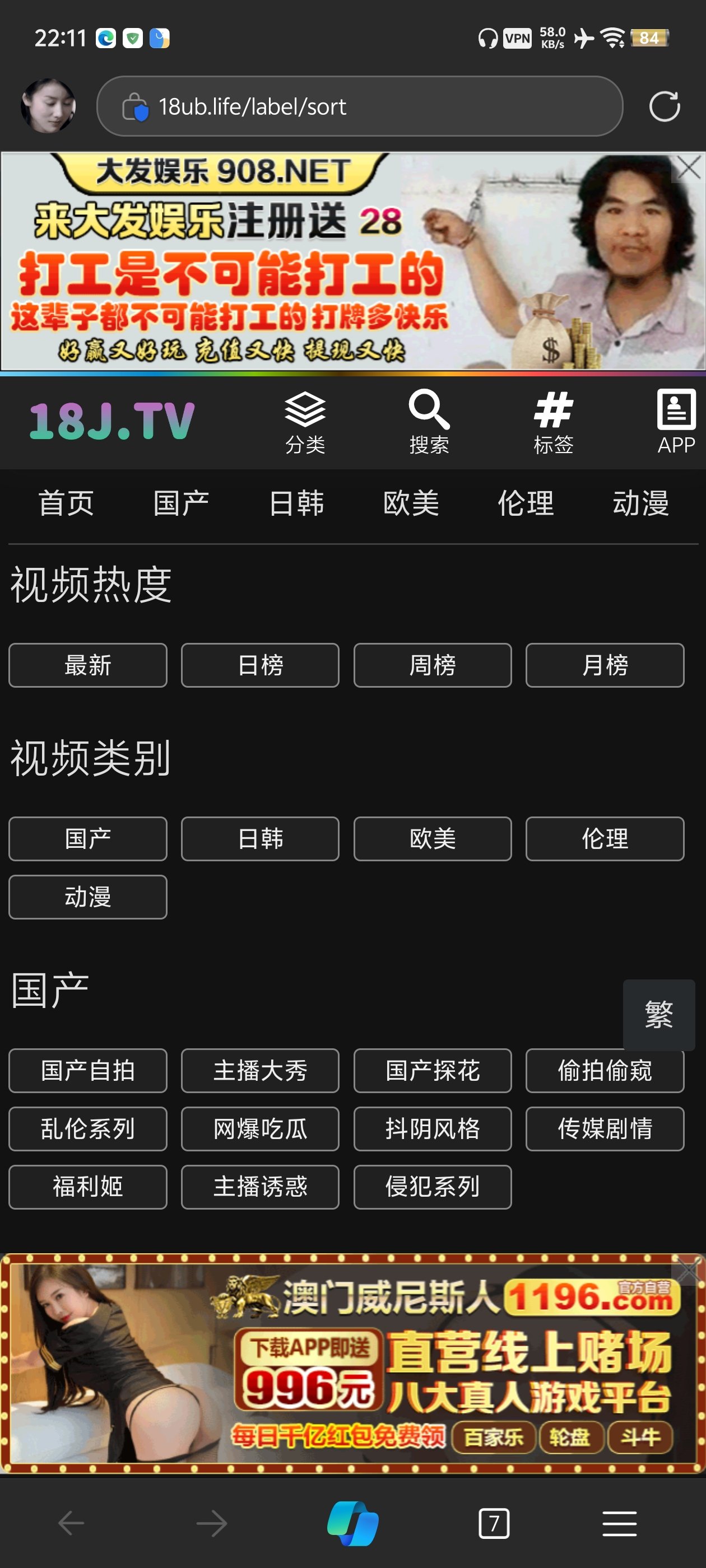The width and height of the screenshot is (706, 1568).
Task: Select the 最新 sort button
Action: click(x=88, y=665)
